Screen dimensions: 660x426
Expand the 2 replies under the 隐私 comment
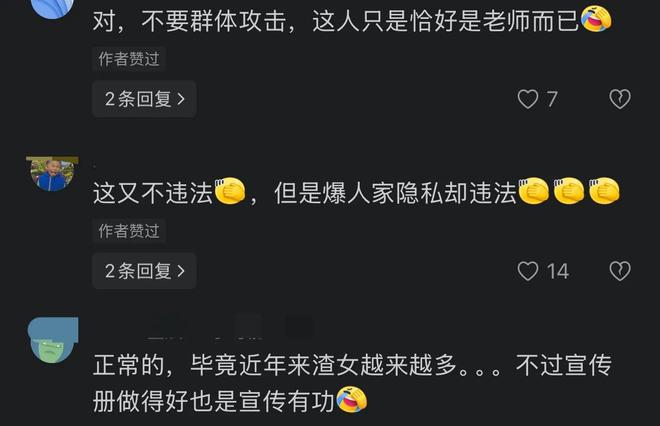coord(144,271)
